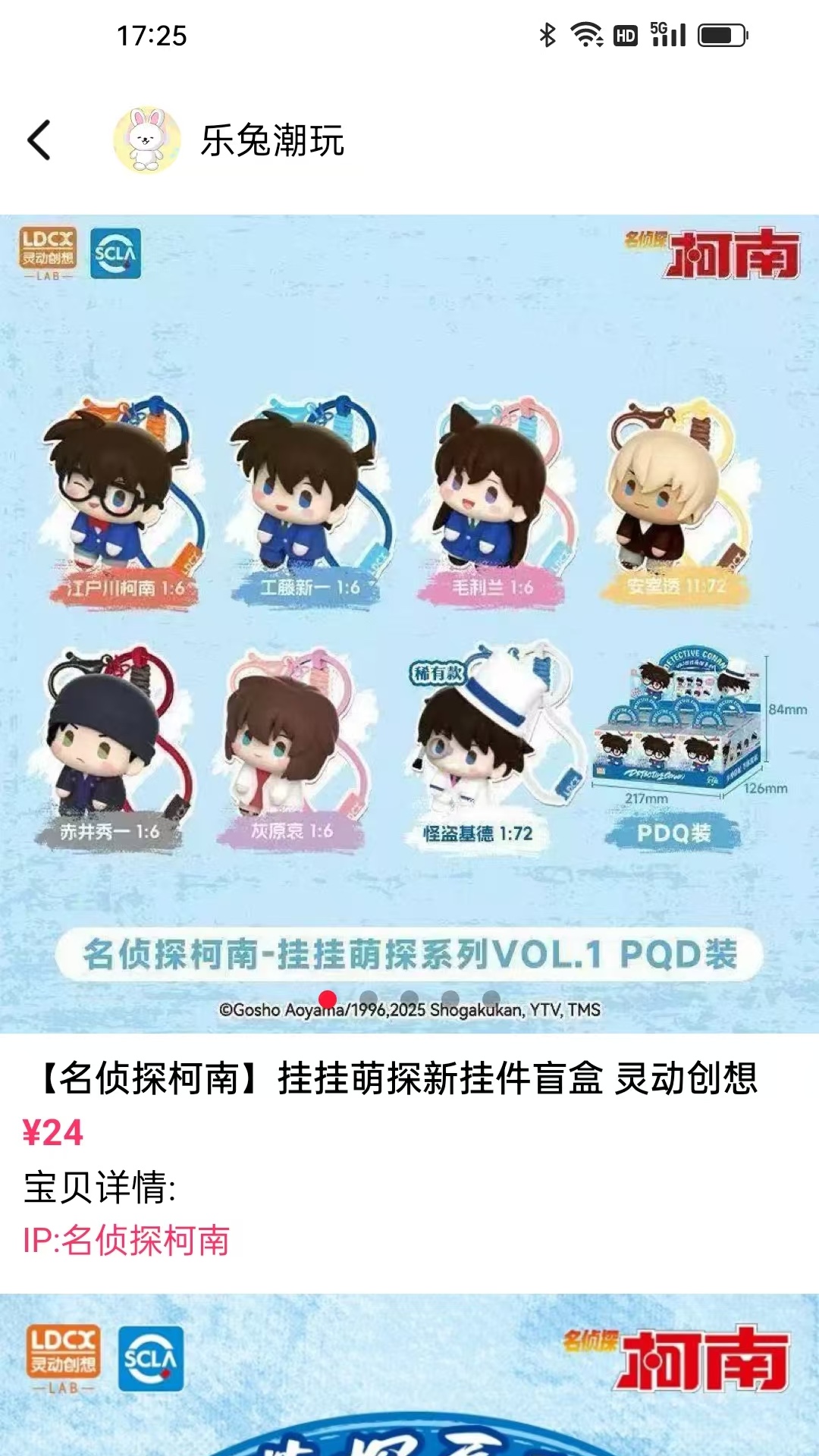Go back using the arrow icon
819x1456 pixels.
point(39,140)
